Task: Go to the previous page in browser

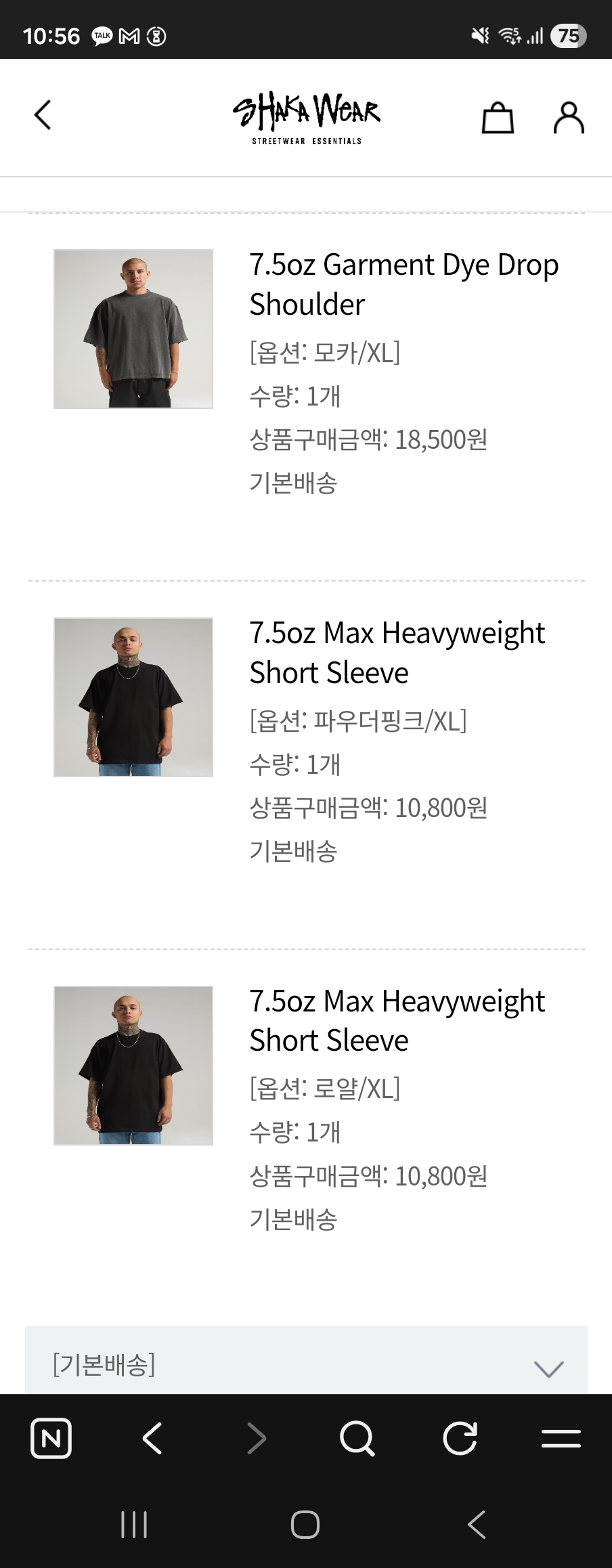Action: tap(153, 1438)
